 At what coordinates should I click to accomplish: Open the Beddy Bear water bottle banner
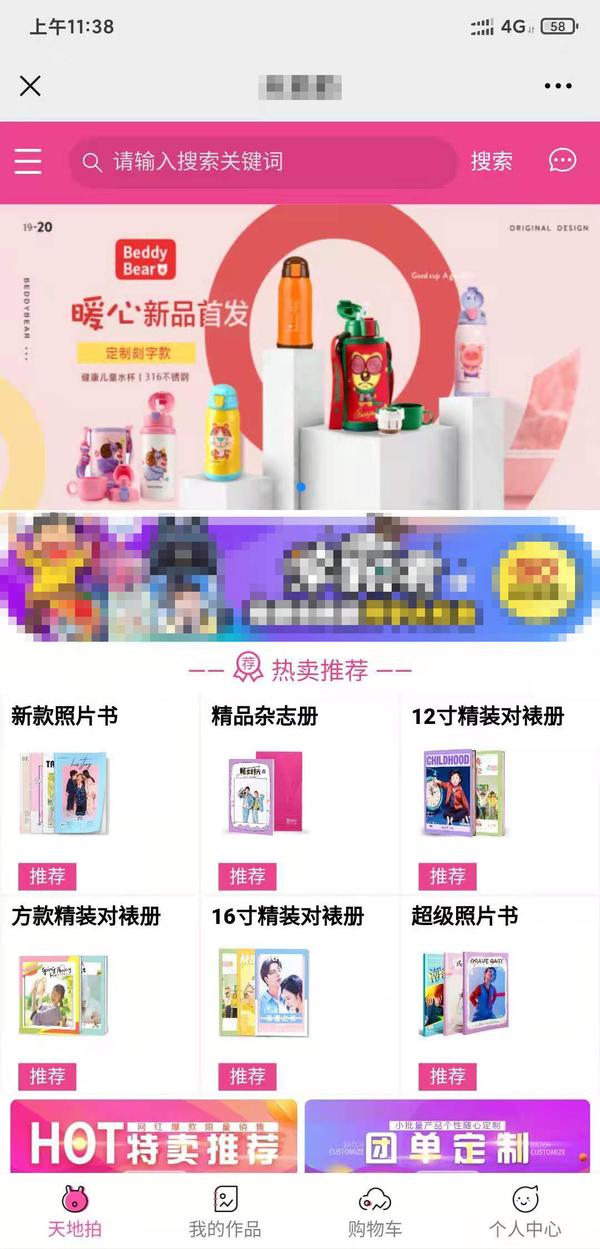tap(300, 355)
